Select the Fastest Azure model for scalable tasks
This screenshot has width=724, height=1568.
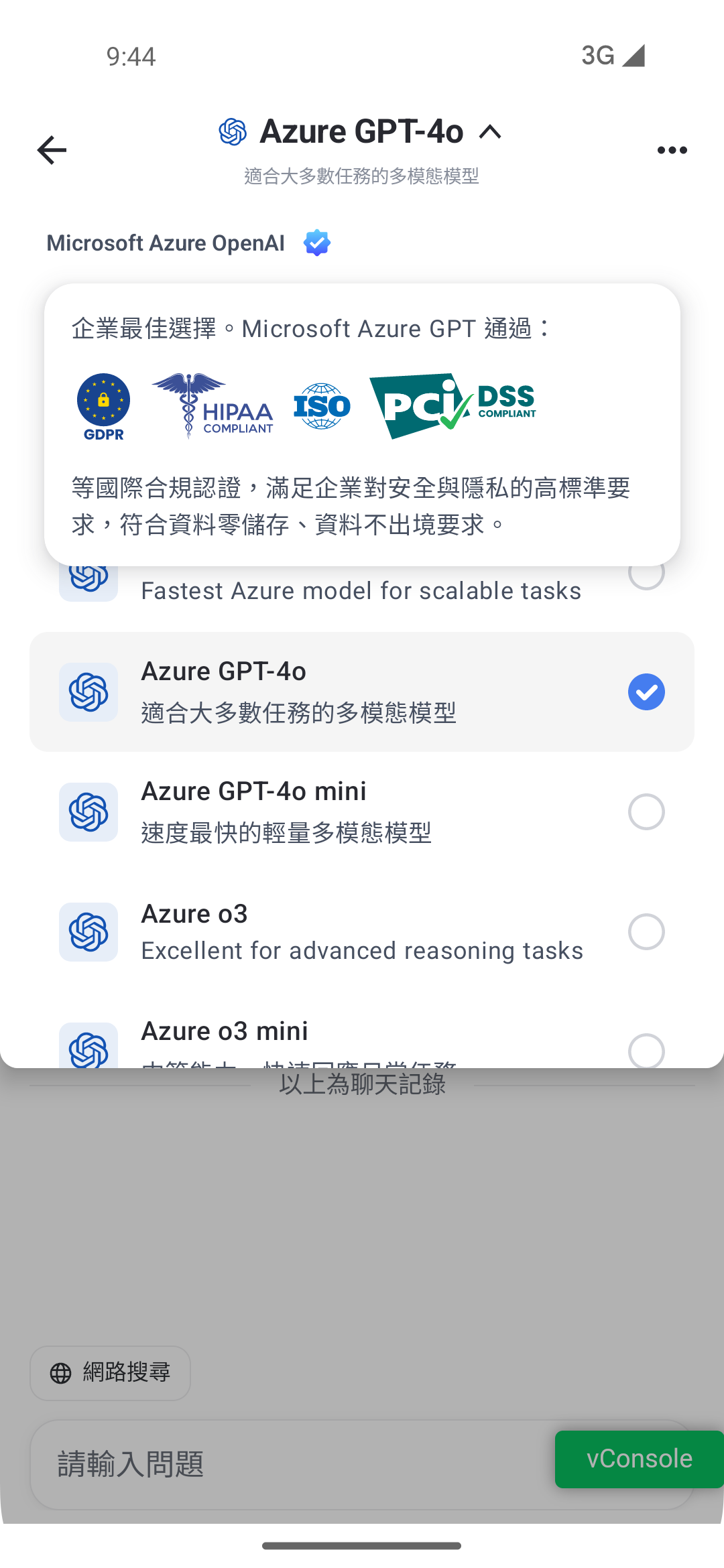tap(362, 588)
